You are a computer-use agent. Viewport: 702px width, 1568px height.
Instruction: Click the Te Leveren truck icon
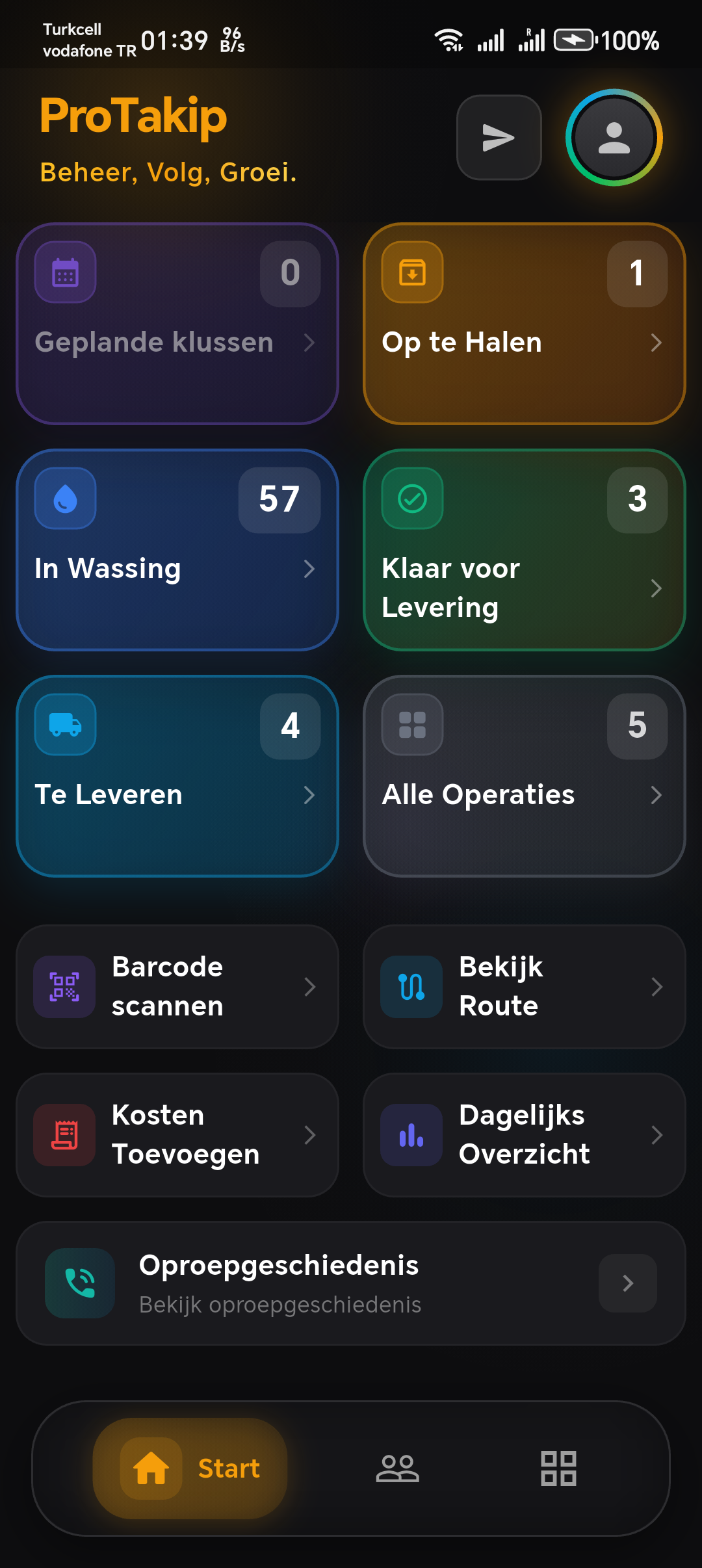click(65, 724)
